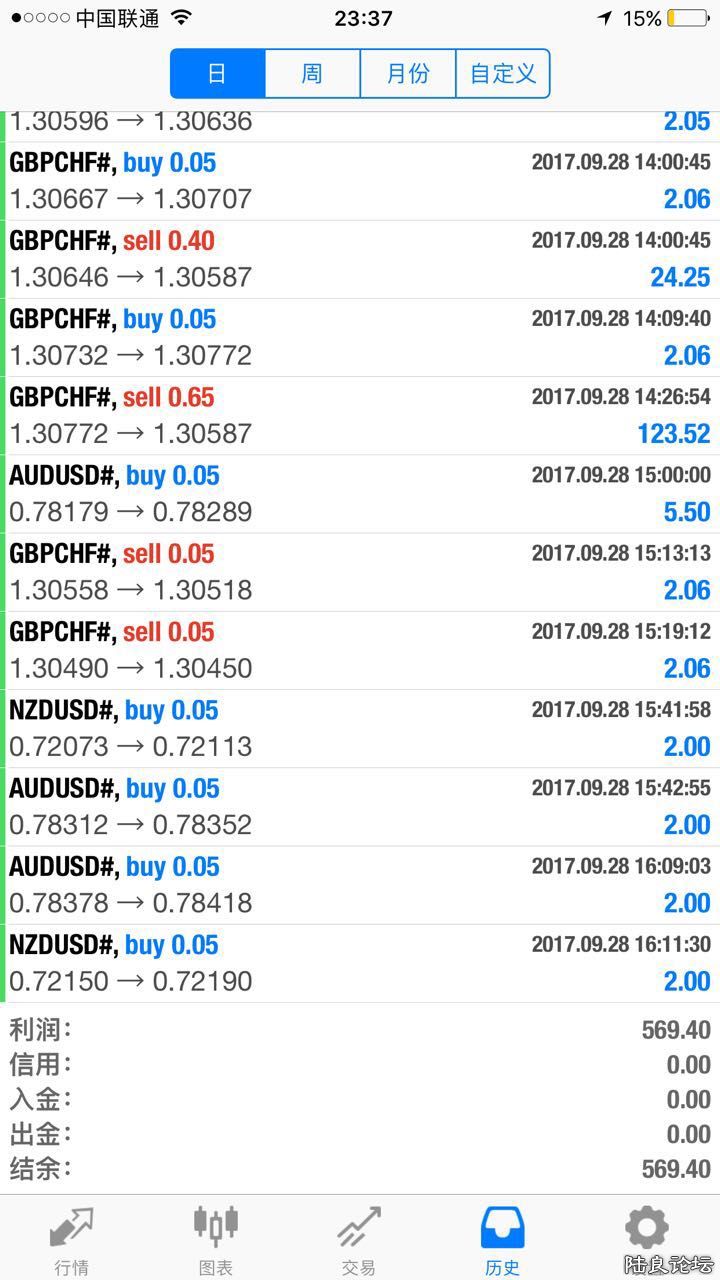Open the GBPCHF sell 0.65 trade details

click(360, 416)
